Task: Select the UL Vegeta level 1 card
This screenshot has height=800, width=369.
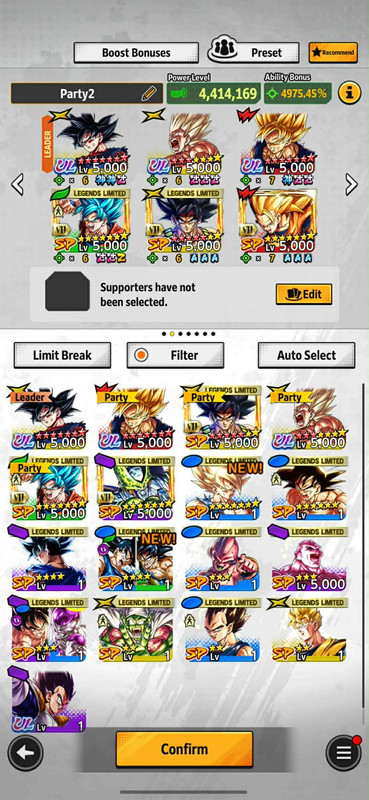Action: click(x=47, y=700)
